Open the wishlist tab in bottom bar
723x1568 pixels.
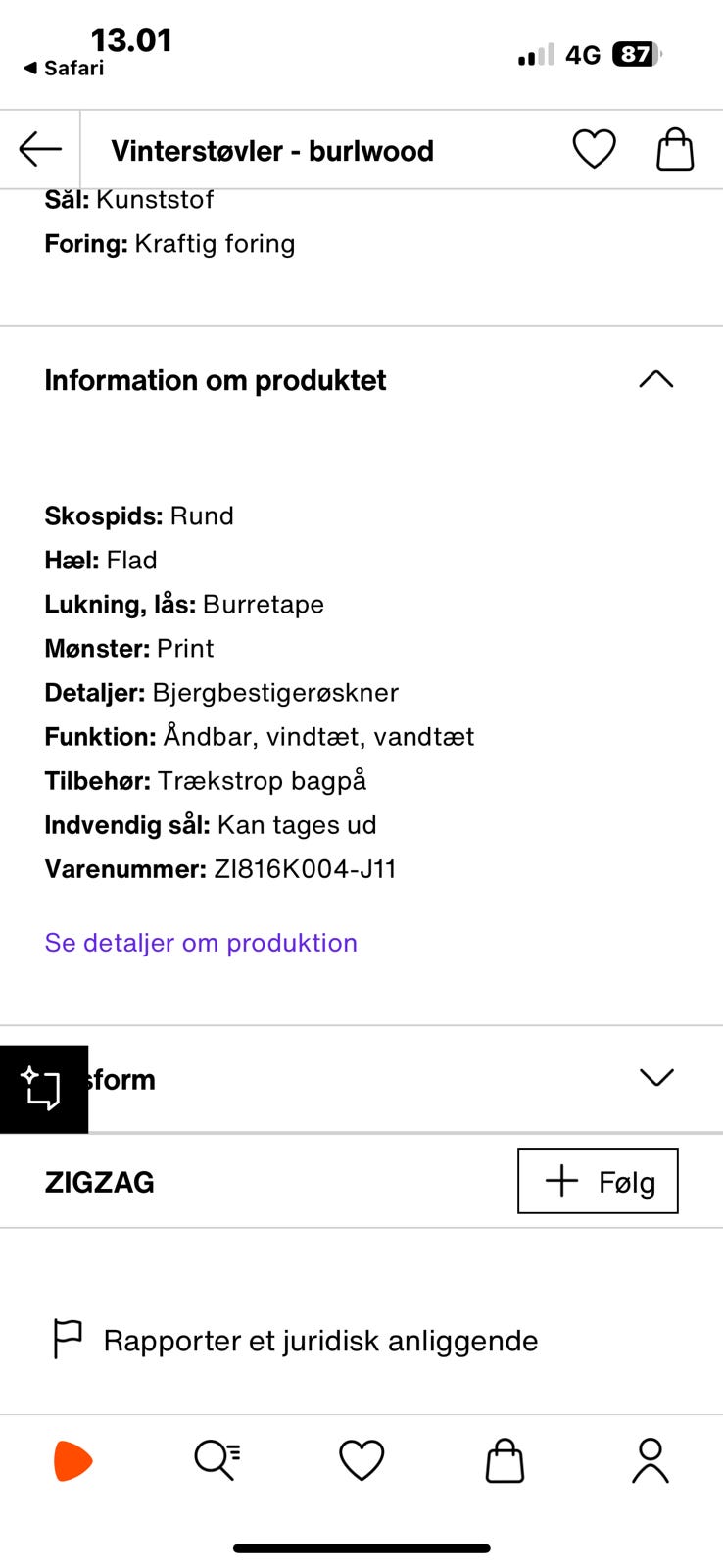361,1460
